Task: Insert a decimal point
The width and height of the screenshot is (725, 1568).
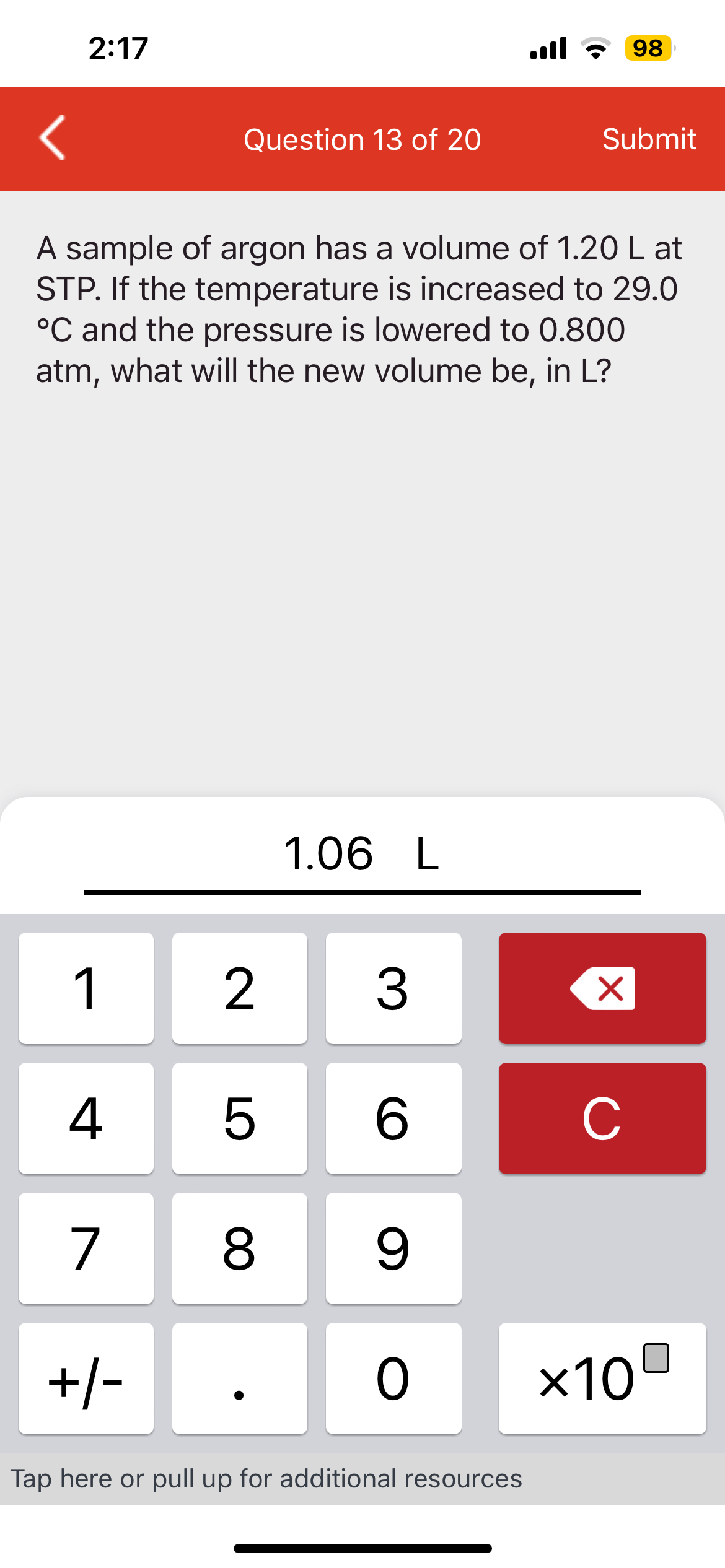Action: click(240, 1379)
